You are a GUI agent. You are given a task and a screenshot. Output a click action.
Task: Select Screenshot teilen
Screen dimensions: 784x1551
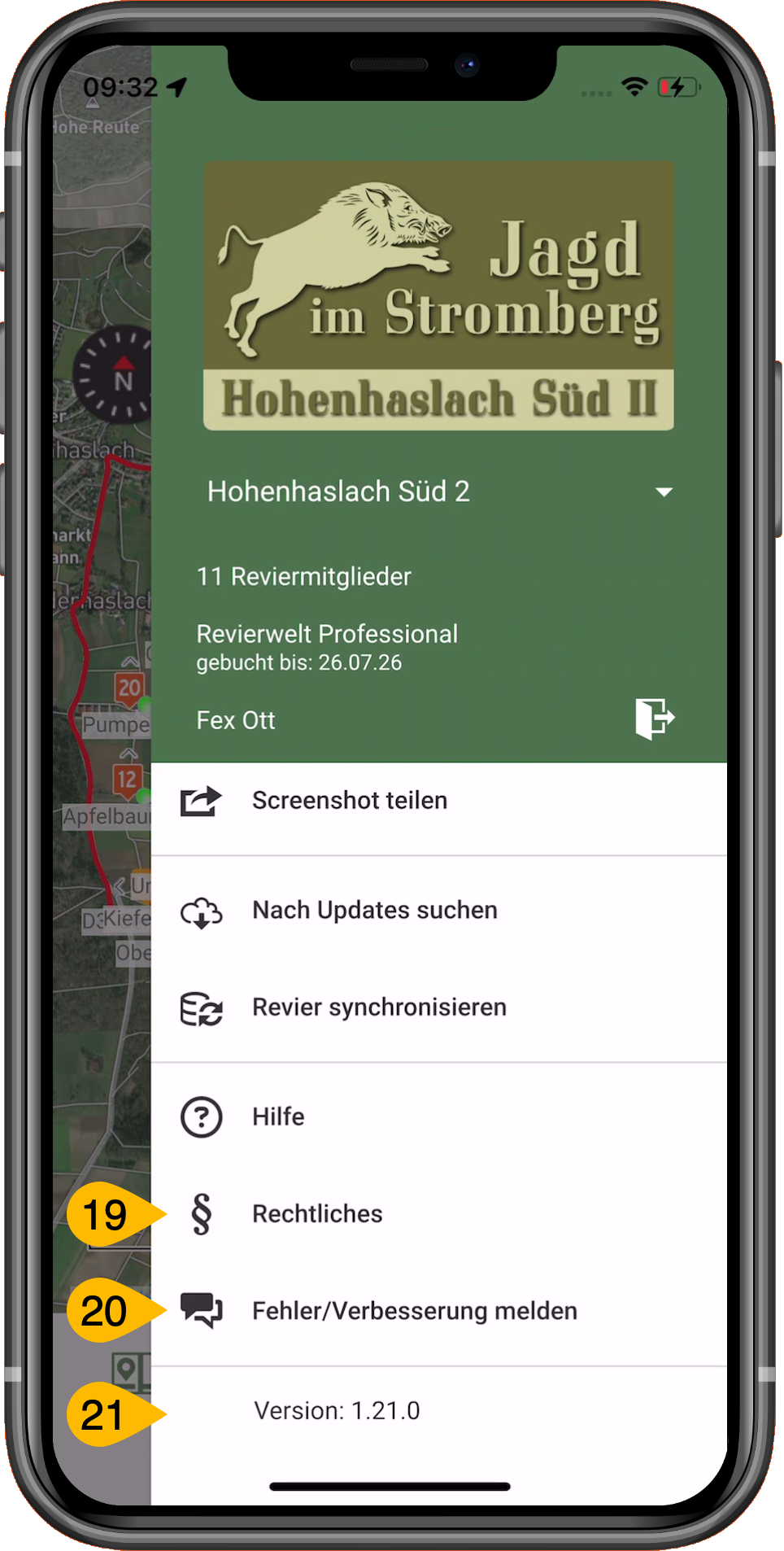(439, 801)
